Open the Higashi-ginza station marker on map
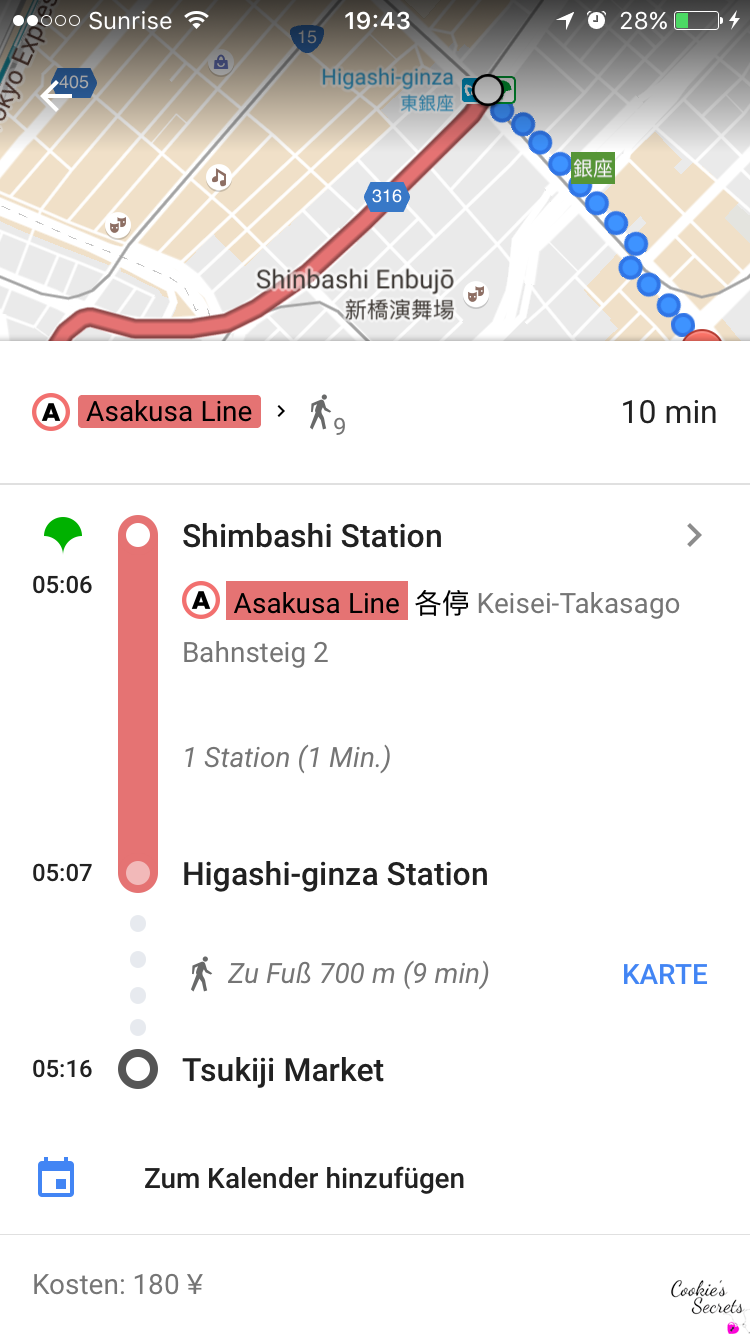This screenshot has width=750, height=1334. (487, 90)
